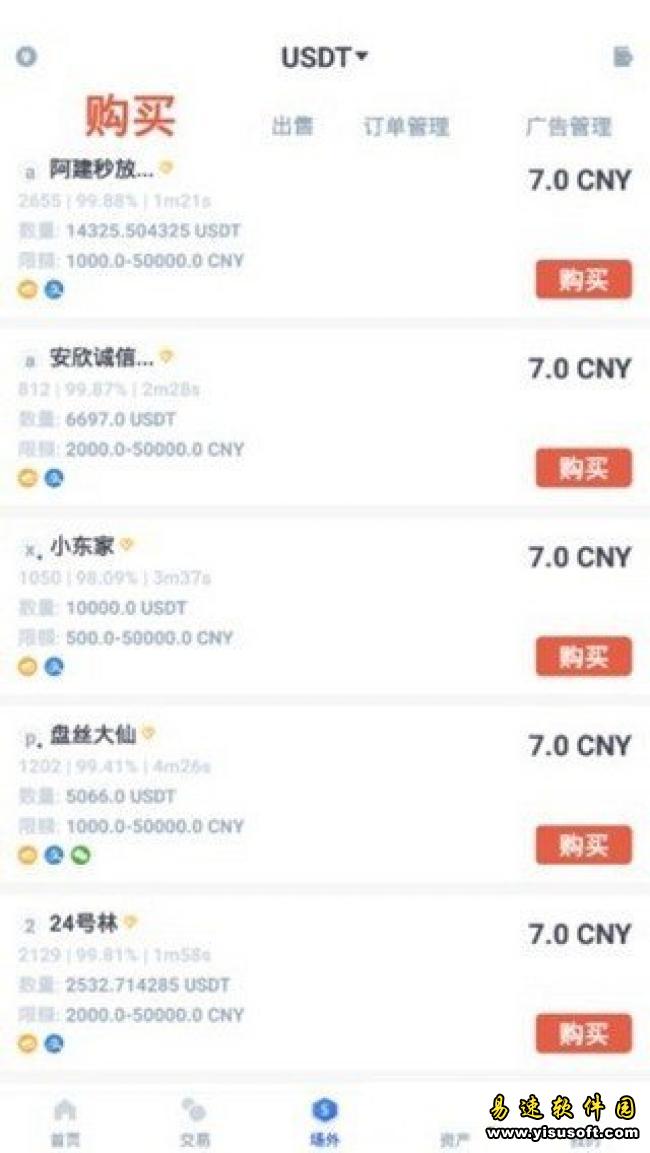Screen dimensions: 650x1153
Task: Buy USDT from 阿建秒放
Action: (583, 279)
